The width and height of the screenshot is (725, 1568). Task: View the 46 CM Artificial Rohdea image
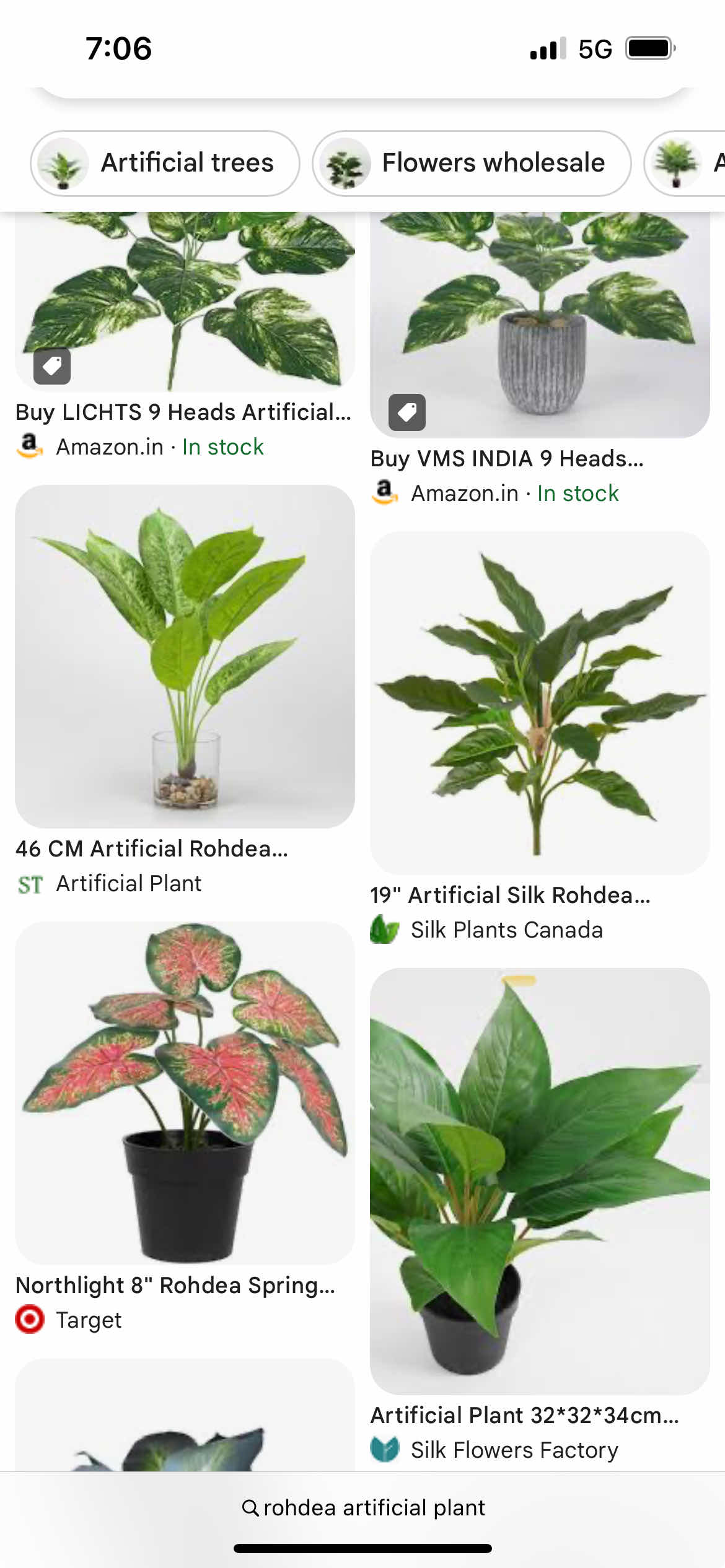point(185,656)
